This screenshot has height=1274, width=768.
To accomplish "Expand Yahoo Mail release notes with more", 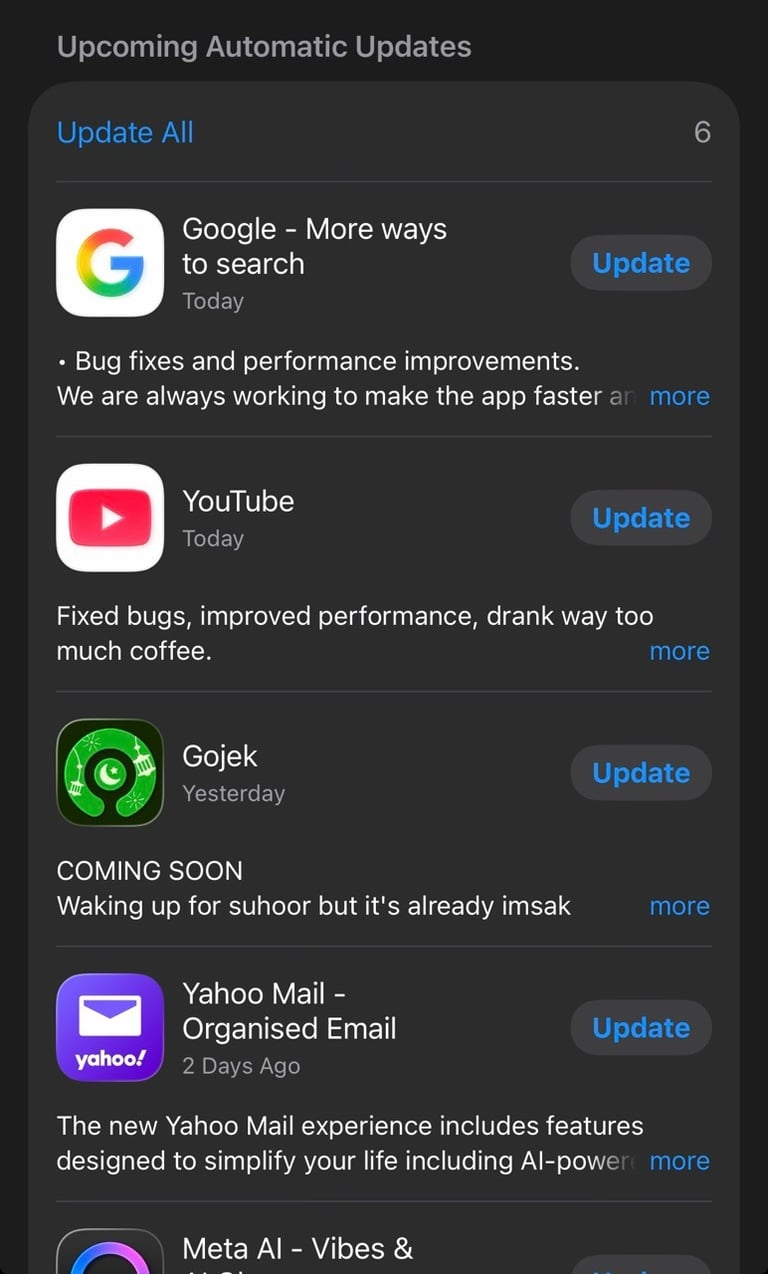I will [x=679, y=1161].
